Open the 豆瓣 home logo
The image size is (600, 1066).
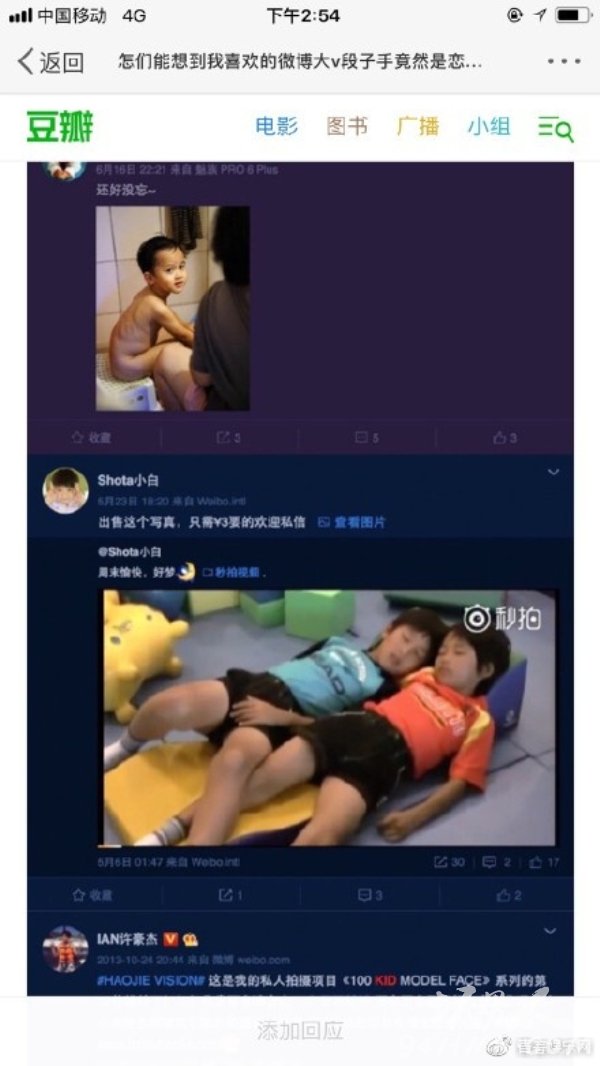pyautogui.click(x=60, y=126)
